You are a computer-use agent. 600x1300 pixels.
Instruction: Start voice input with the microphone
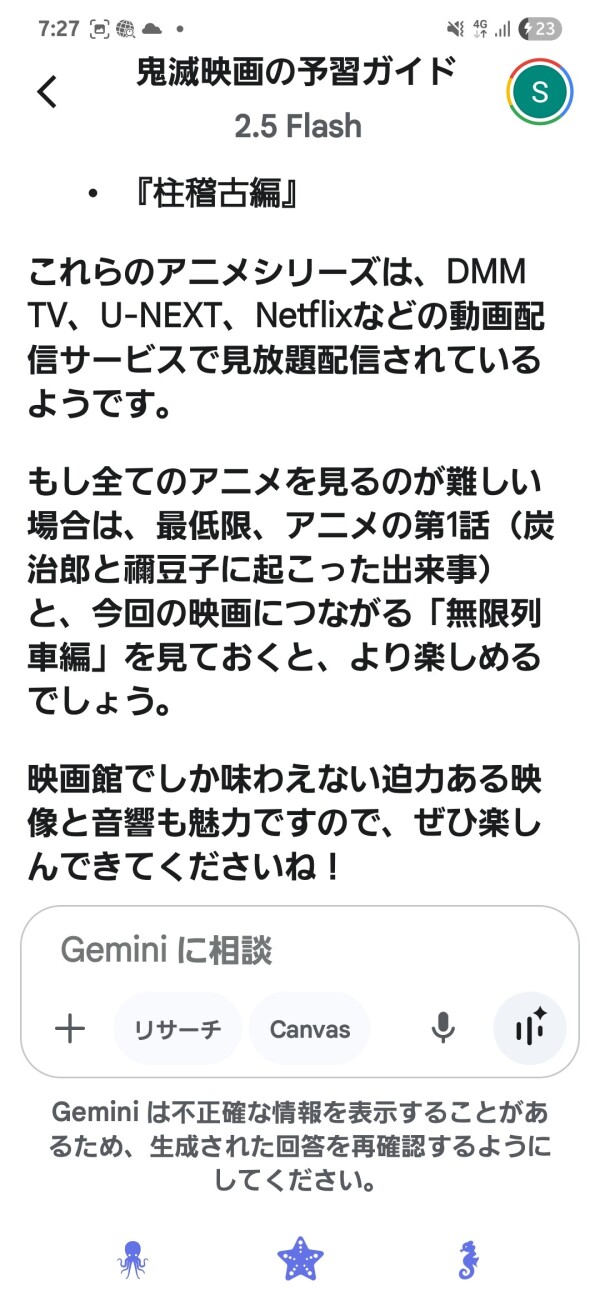tap(443, 1028)
